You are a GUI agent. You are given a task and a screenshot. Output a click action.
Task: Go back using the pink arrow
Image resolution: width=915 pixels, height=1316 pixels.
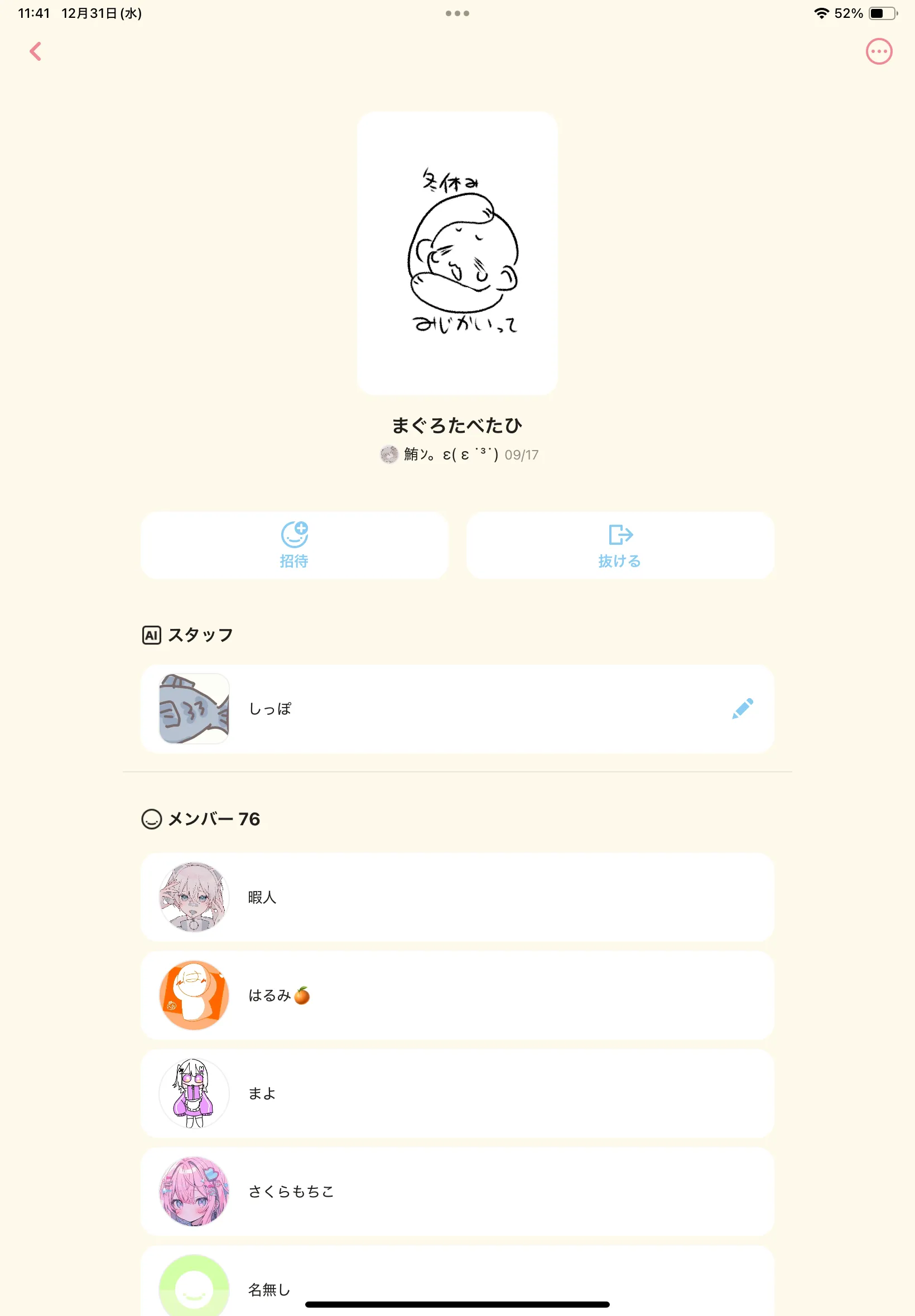tap(36, 51)
